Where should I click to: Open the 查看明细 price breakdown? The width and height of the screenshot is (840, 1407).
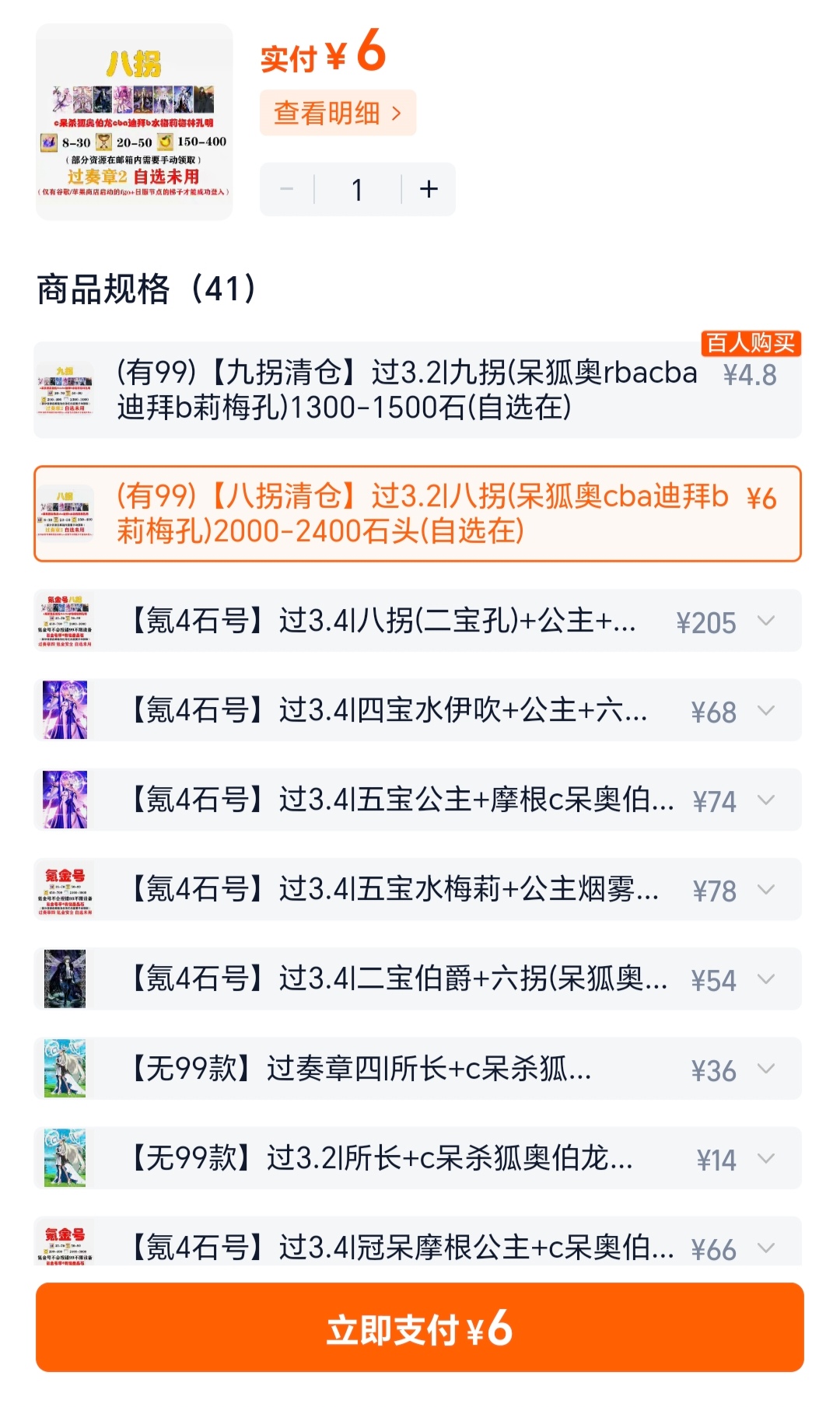coord(338,114)
